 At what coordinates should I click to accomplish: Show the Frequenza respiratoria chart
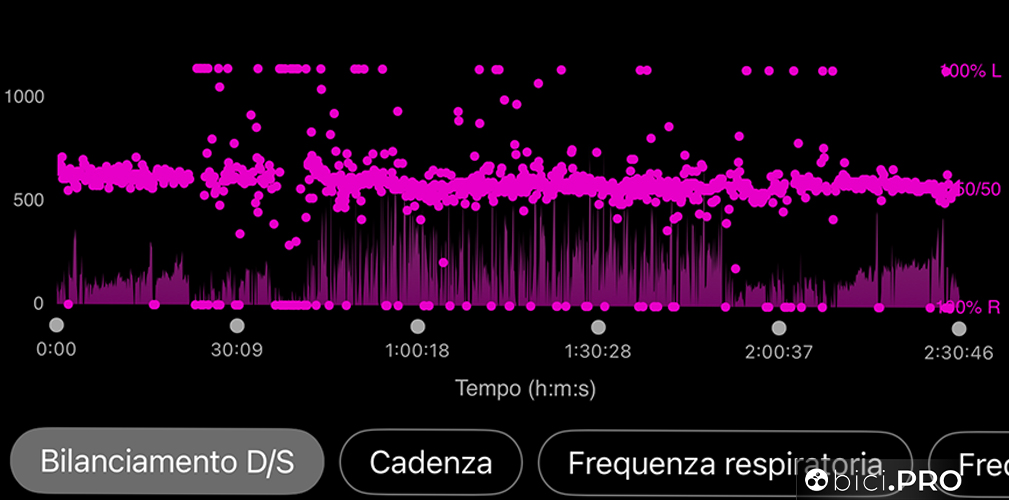[724, 463]
